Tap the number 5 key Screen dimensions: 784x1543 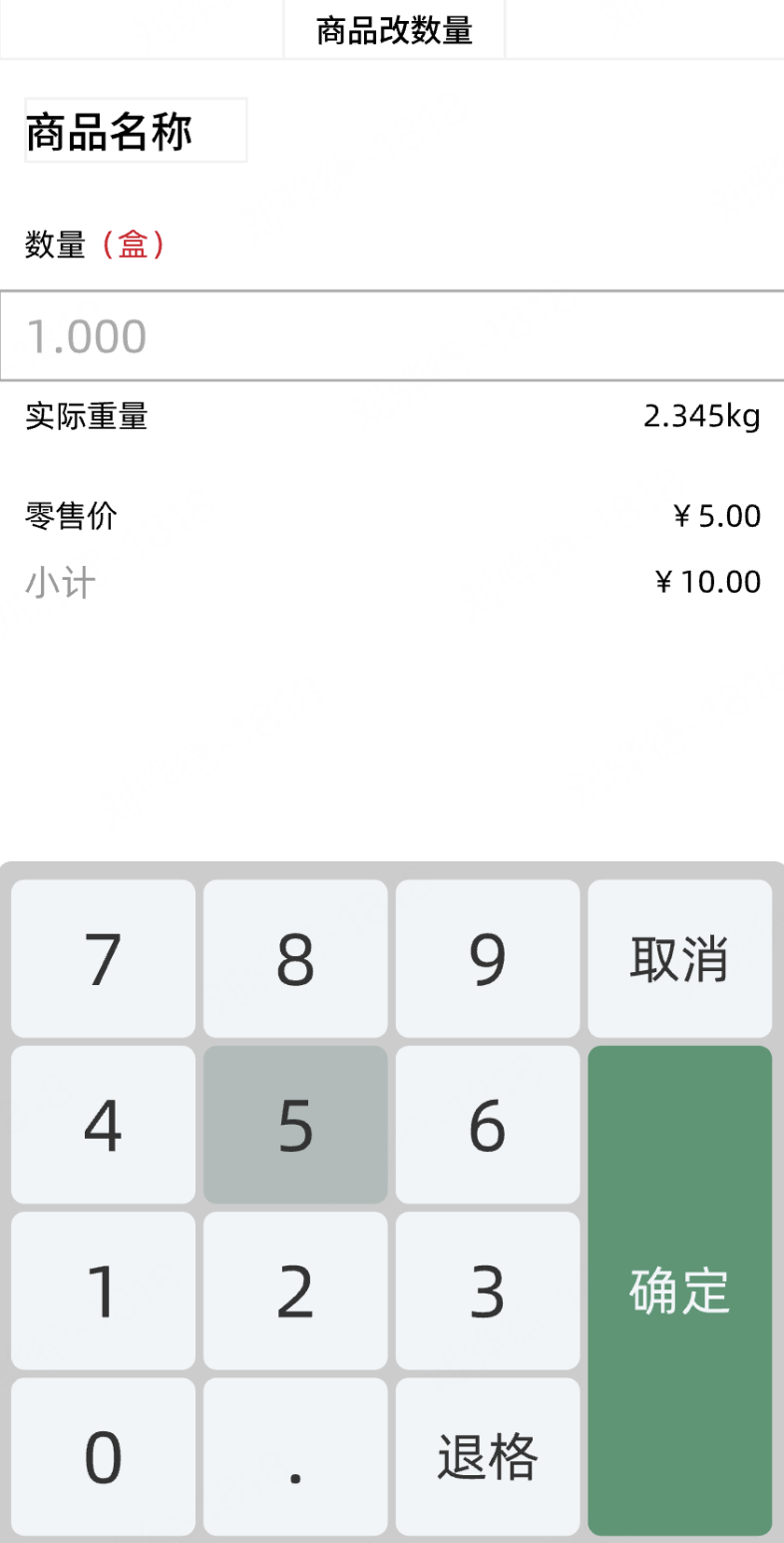click(x=295, y=1125)
